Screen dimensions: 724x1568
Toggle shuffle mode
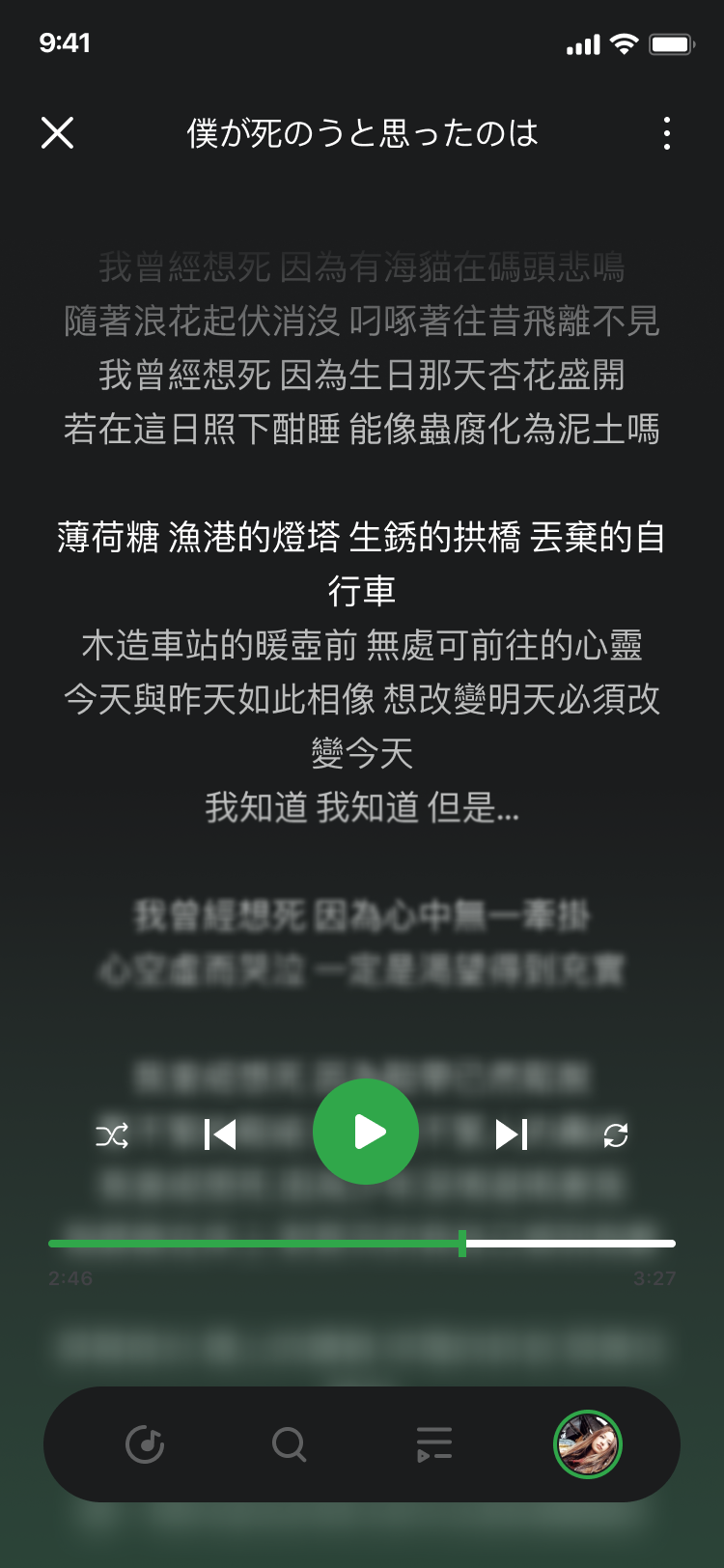coord(112,1135)
